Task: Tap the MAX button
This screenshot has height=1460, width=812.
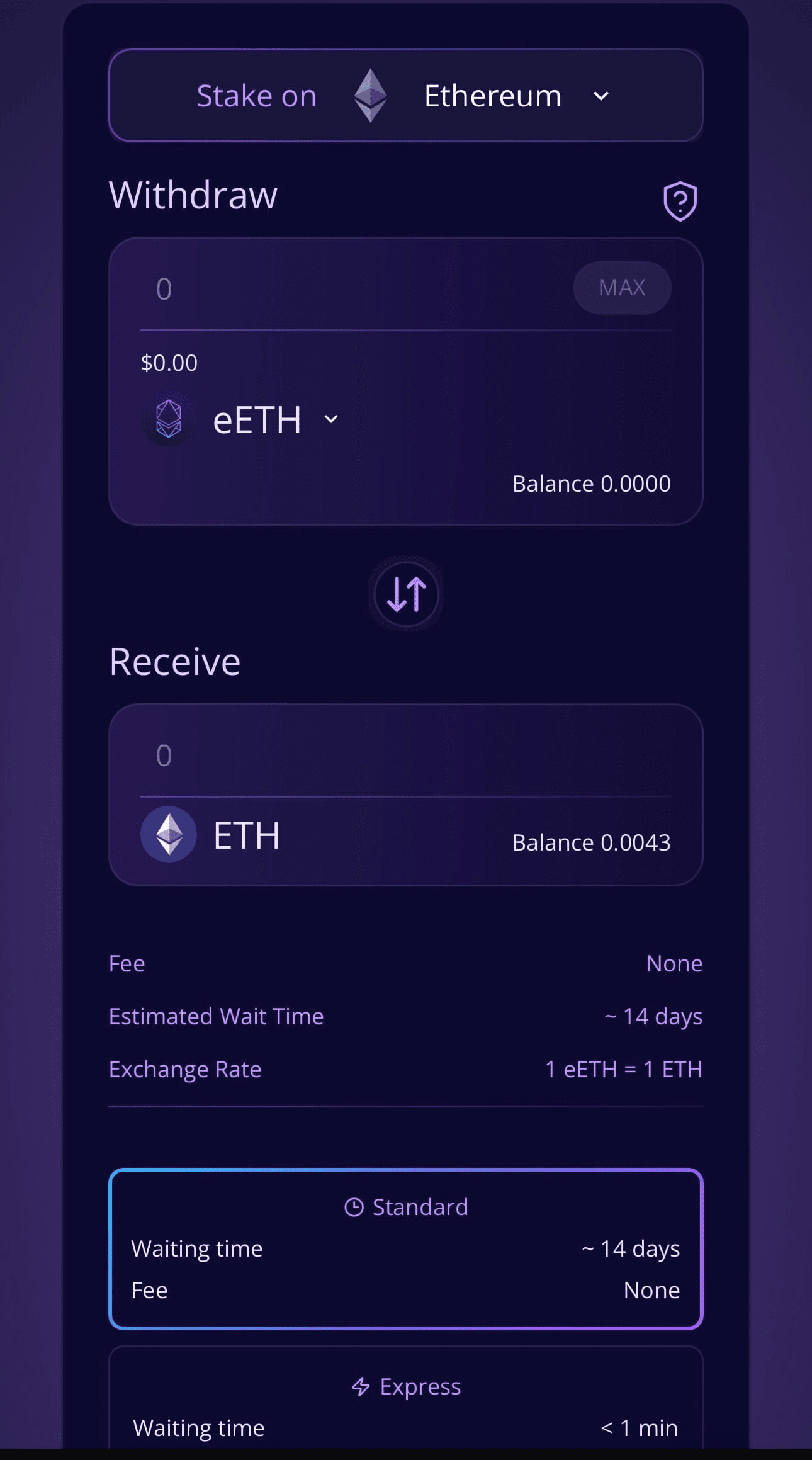Action: [622, 288]
